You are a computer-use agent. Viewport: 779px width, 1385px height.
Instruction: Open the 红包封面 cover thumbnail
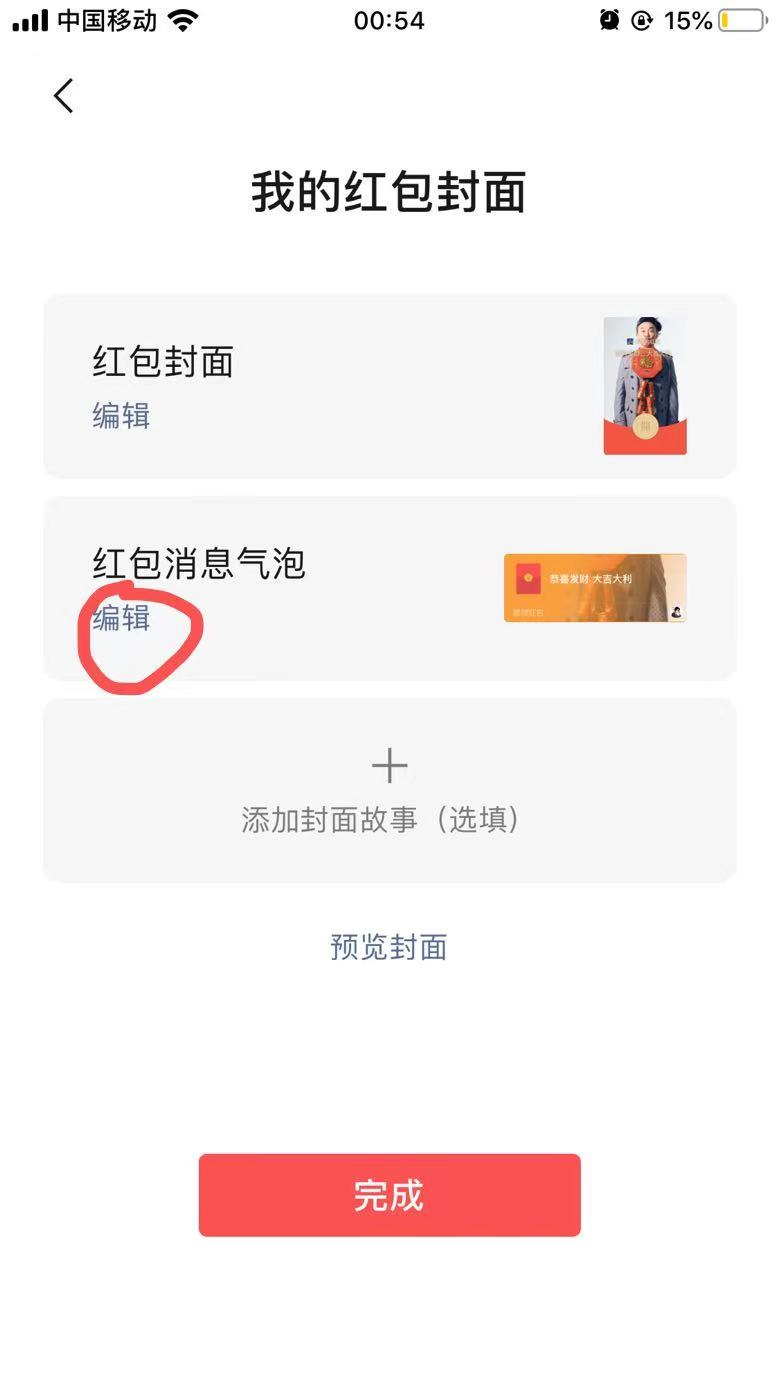[645, 386]
